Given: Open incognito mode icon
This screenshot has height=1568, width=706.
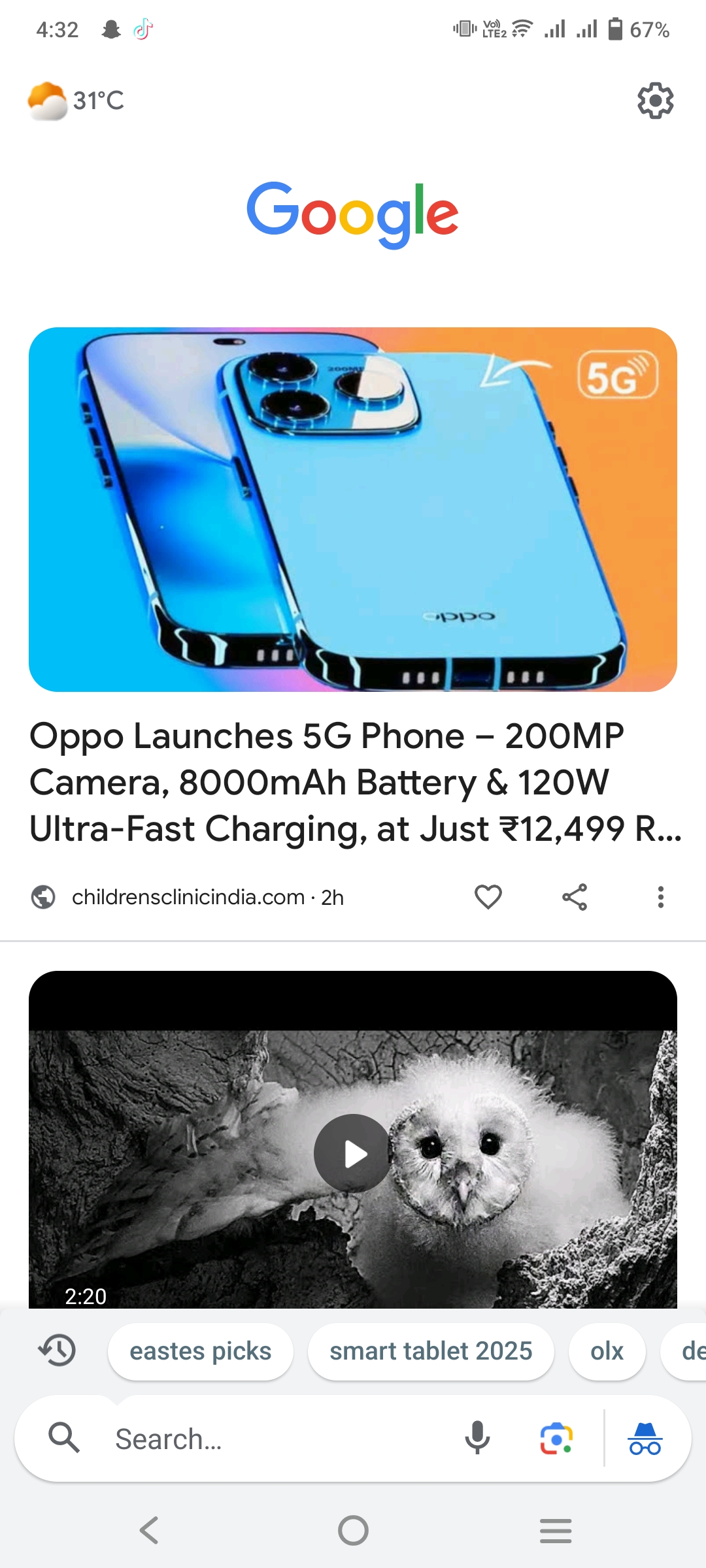Looking at the screenshot, I should (x=645, y=1438).
